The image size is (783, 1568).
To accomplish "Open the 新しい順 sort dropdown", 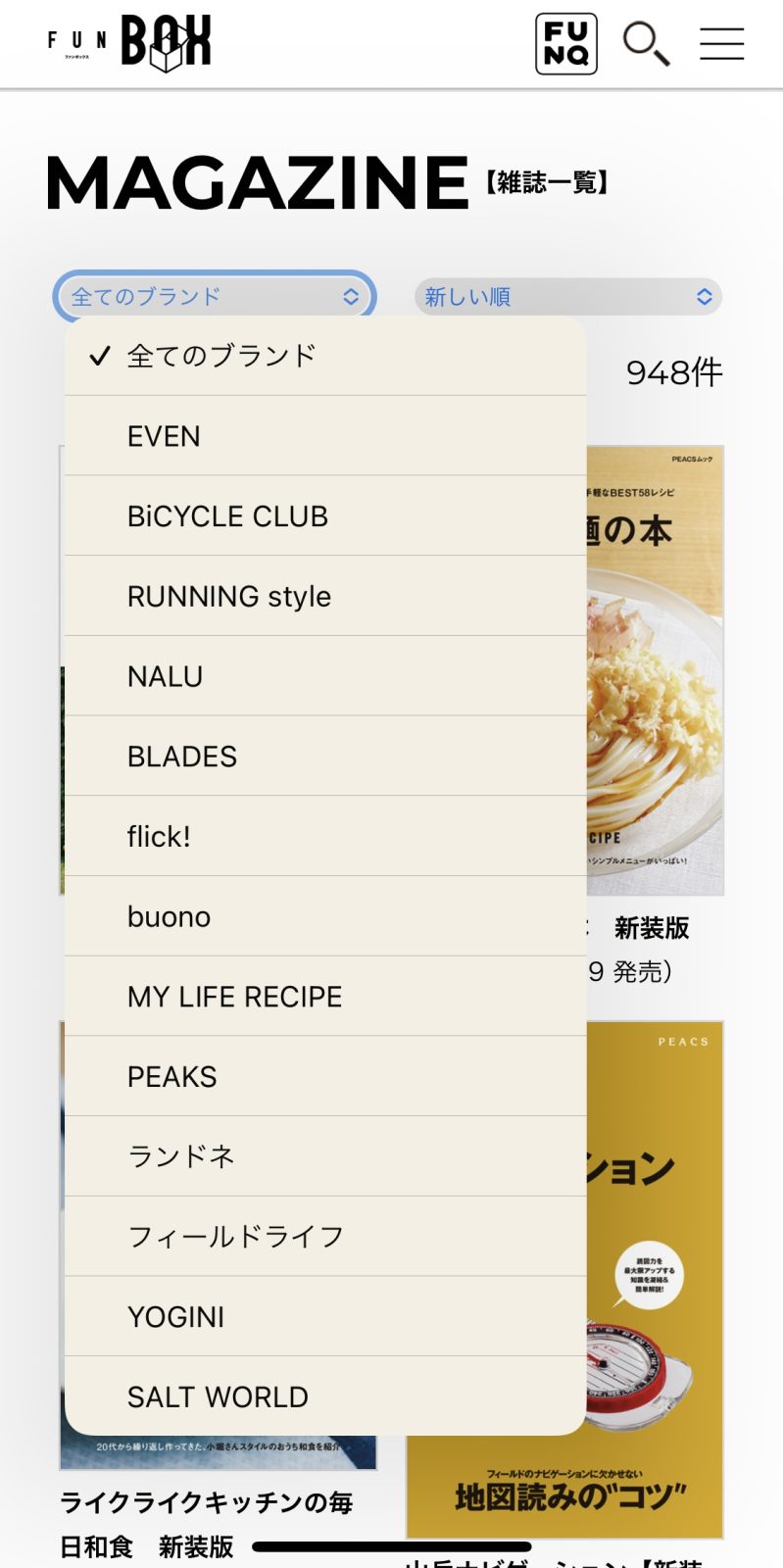I will [x=568, y=297].
